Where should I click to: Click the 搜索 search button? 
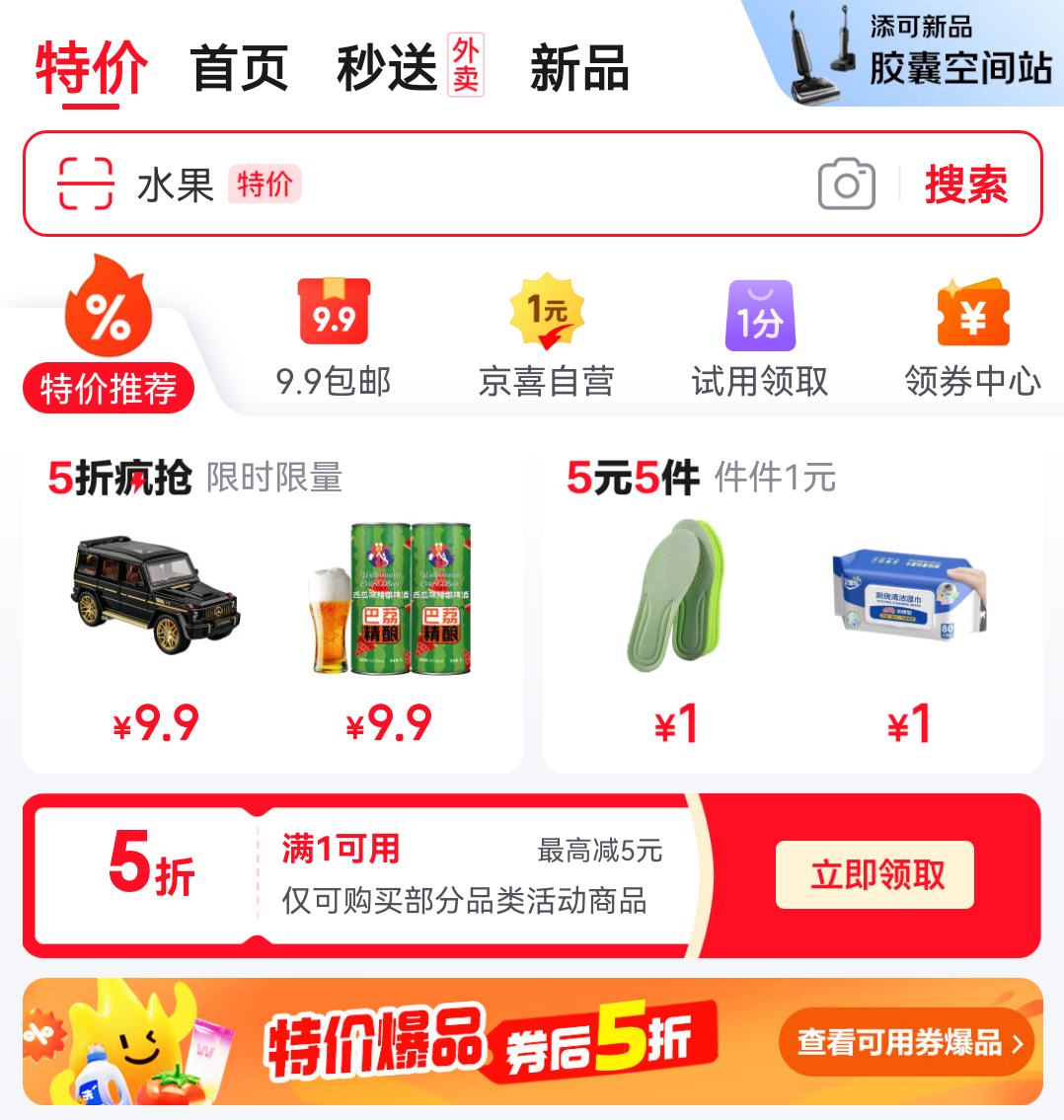[967, 184]
